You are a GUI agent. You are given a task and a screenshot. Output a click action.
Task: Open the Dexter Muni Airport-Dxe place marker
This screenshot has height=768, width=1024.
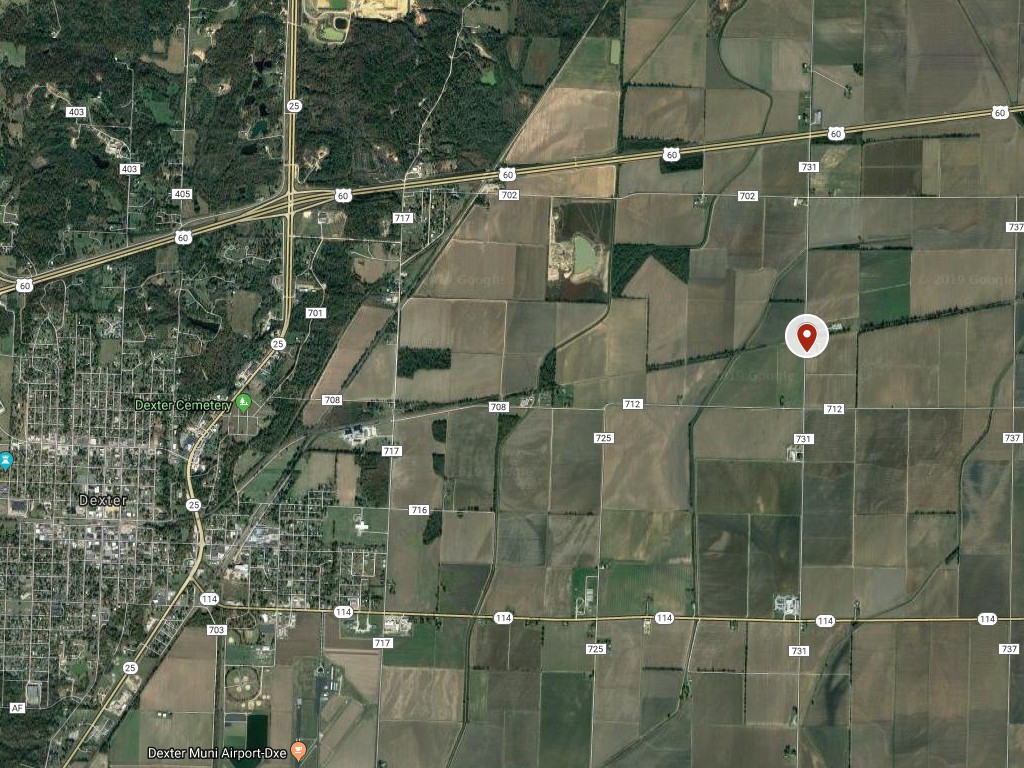(x=297, y=749)
